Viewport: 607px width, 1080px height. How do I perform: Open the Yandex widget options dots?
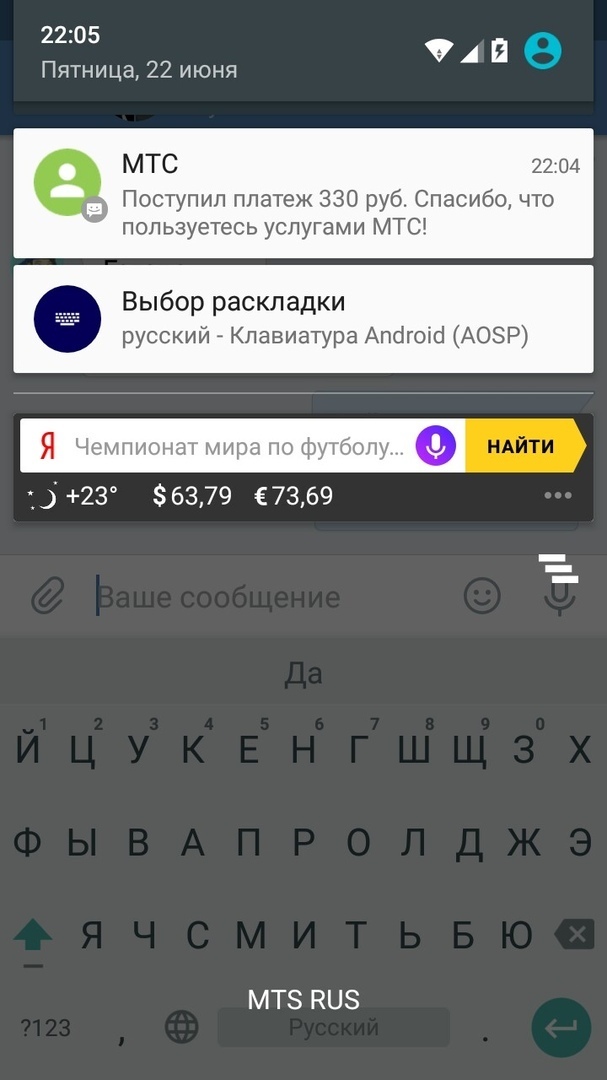[x=557, y=495]
